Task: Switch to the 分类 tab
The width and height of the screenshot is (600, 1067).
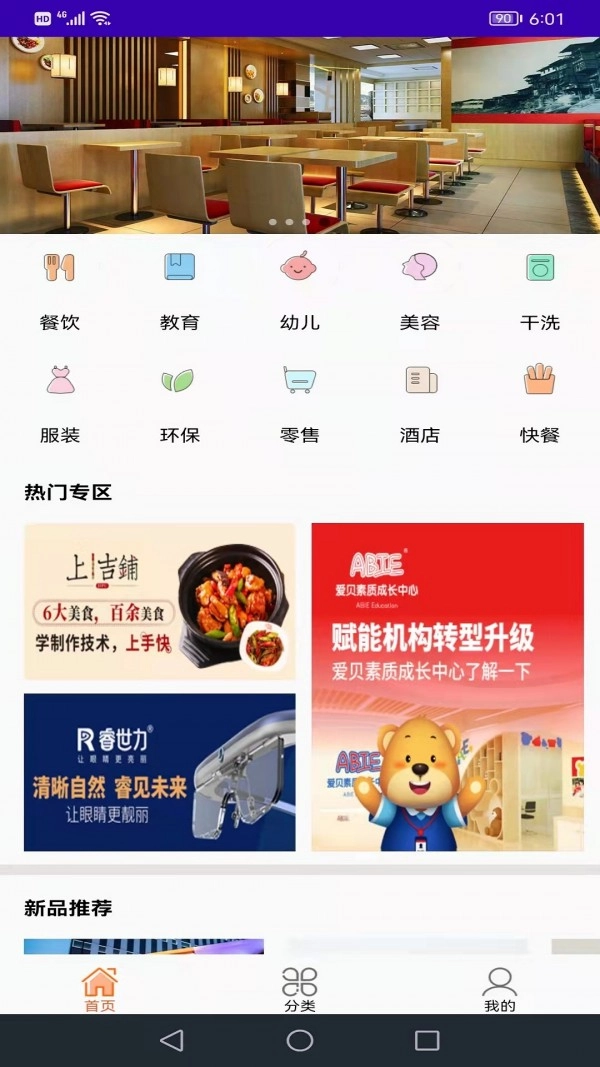Action: [x=300, y=989]
